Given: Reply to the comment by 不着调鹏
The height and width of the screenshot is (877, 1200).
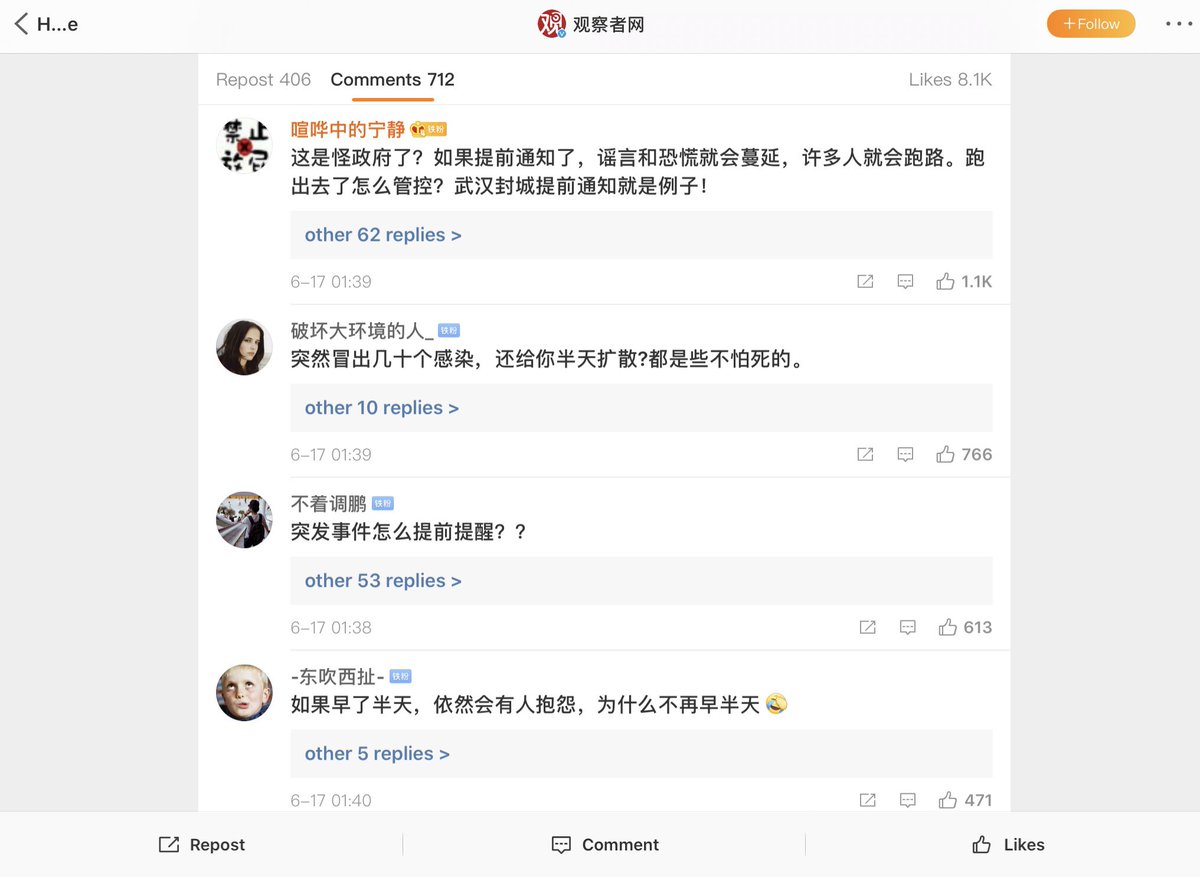Looking at the screenshot, I should [x=907, y=628].
